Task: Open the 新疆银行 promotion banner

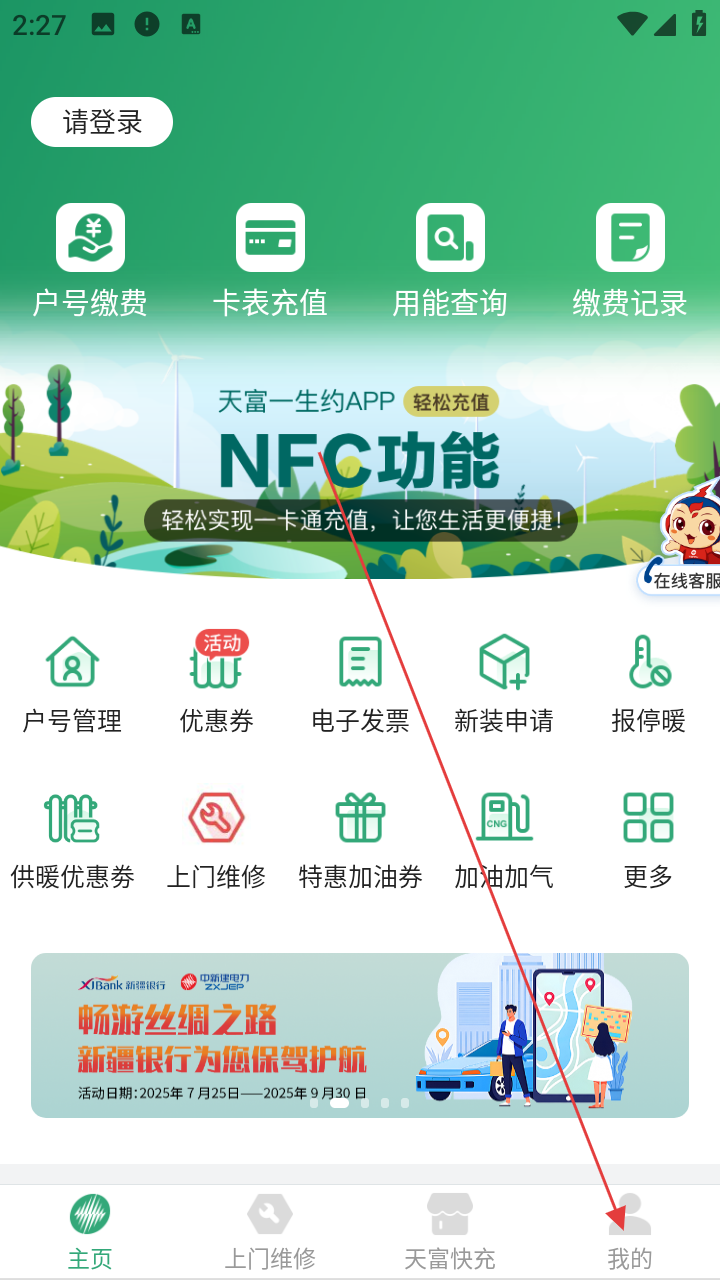Action: tap(360, 1034)
